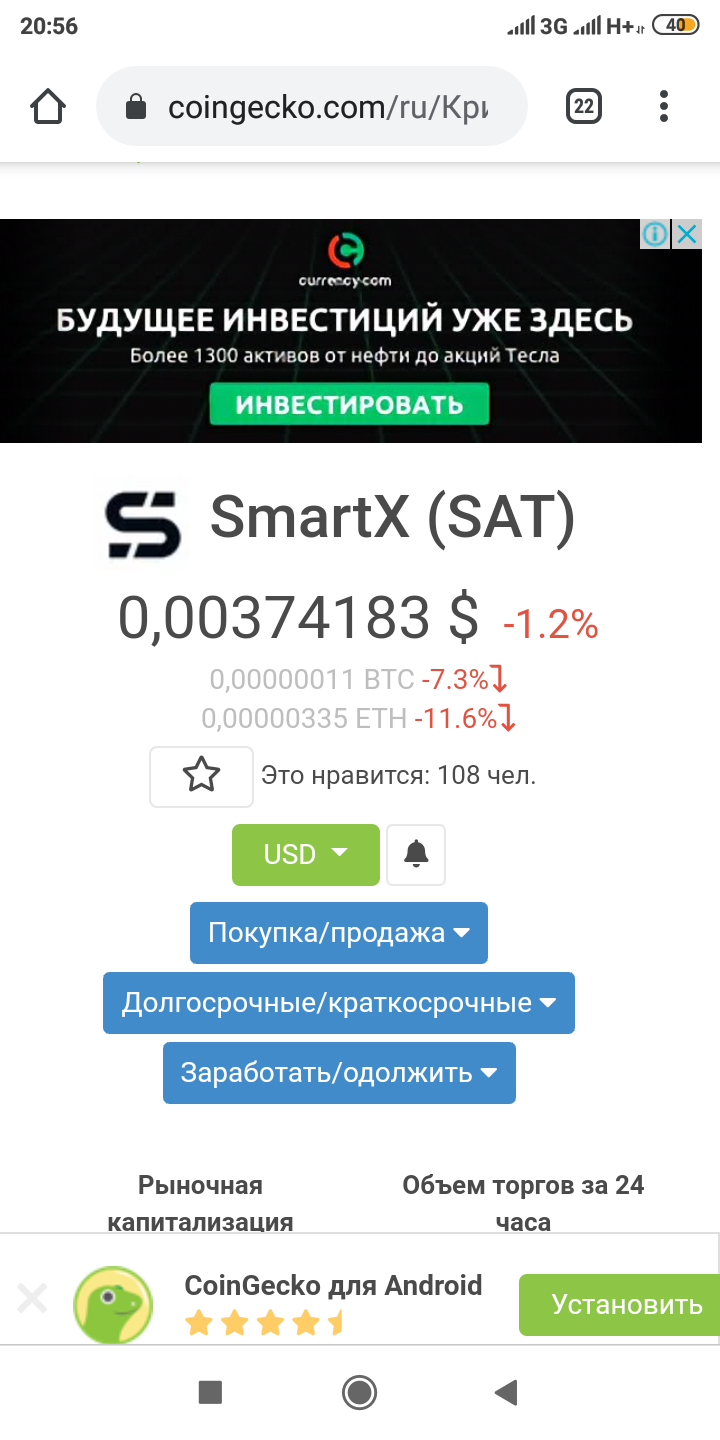The height and width of the screenshot is (1440, 720).
Task: Open the USD currency dropdown
Action: coord(305,854)
